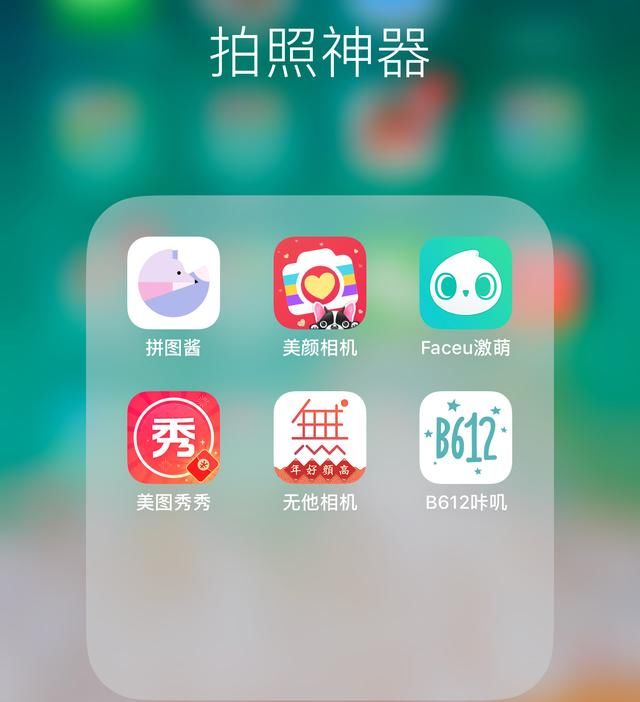
Task: Launch 美颜相机 camera app
Action: coord(320,283)
